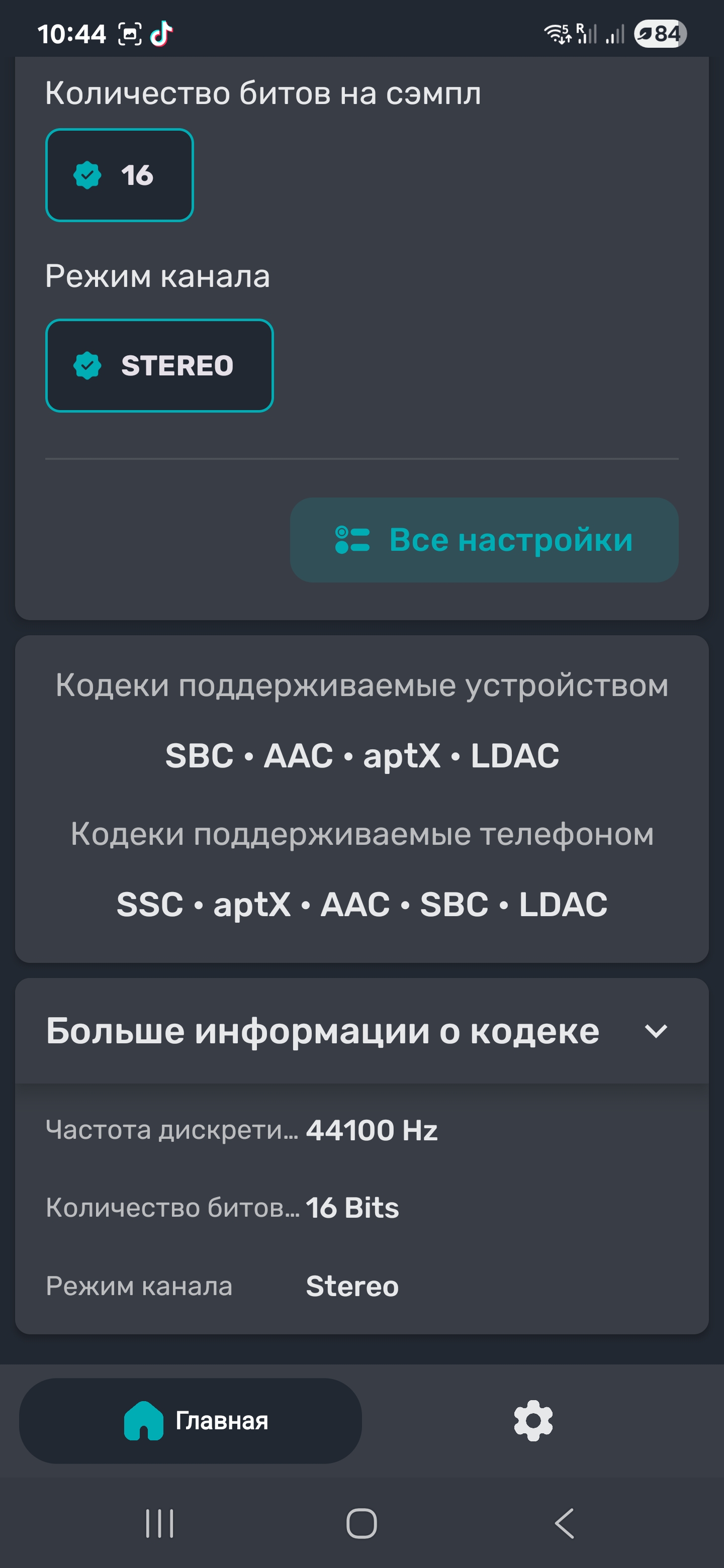Switch to the Главная tab
This screenshot has height=1568, width=724.
click(191, 1421)
